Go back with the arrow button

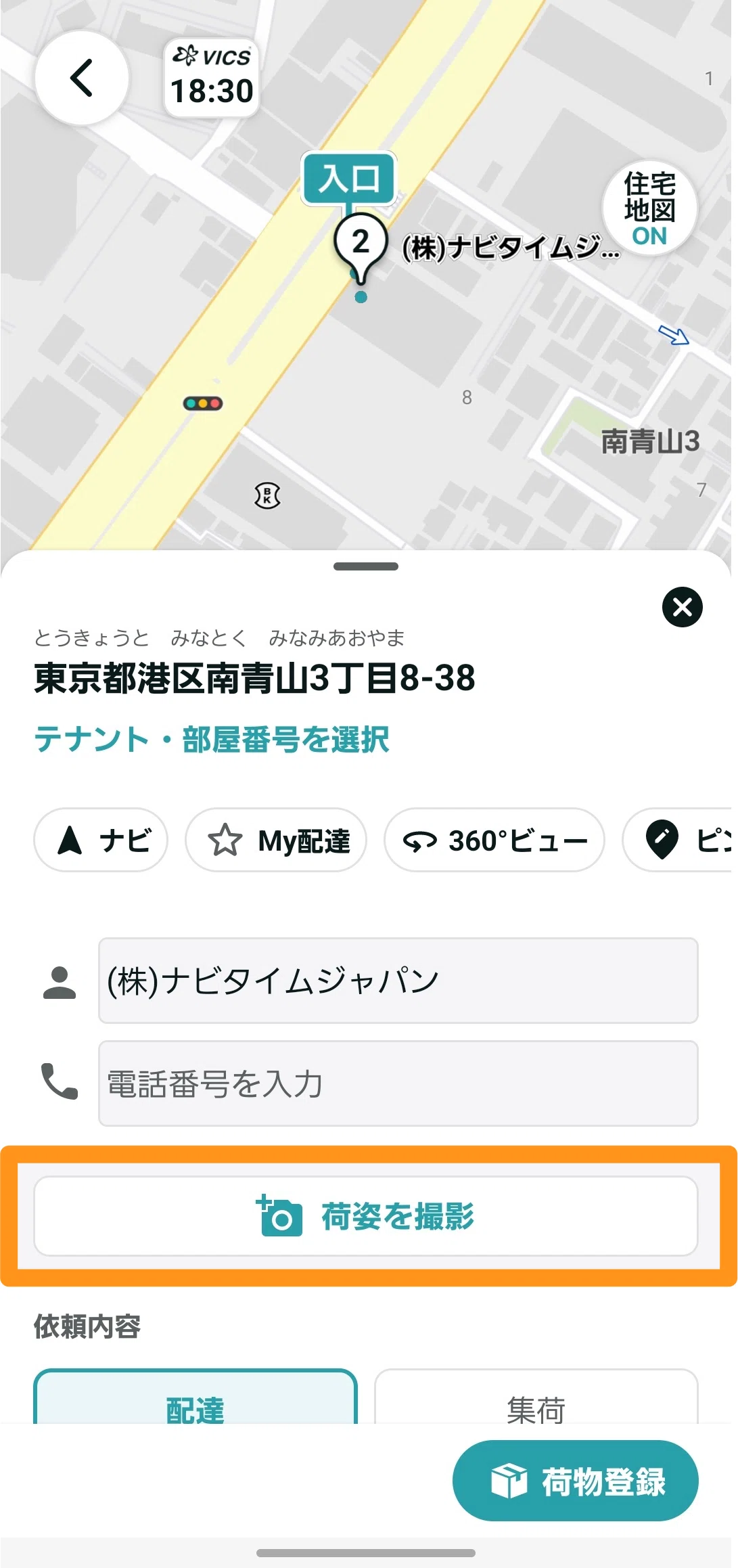pos(82,78)
